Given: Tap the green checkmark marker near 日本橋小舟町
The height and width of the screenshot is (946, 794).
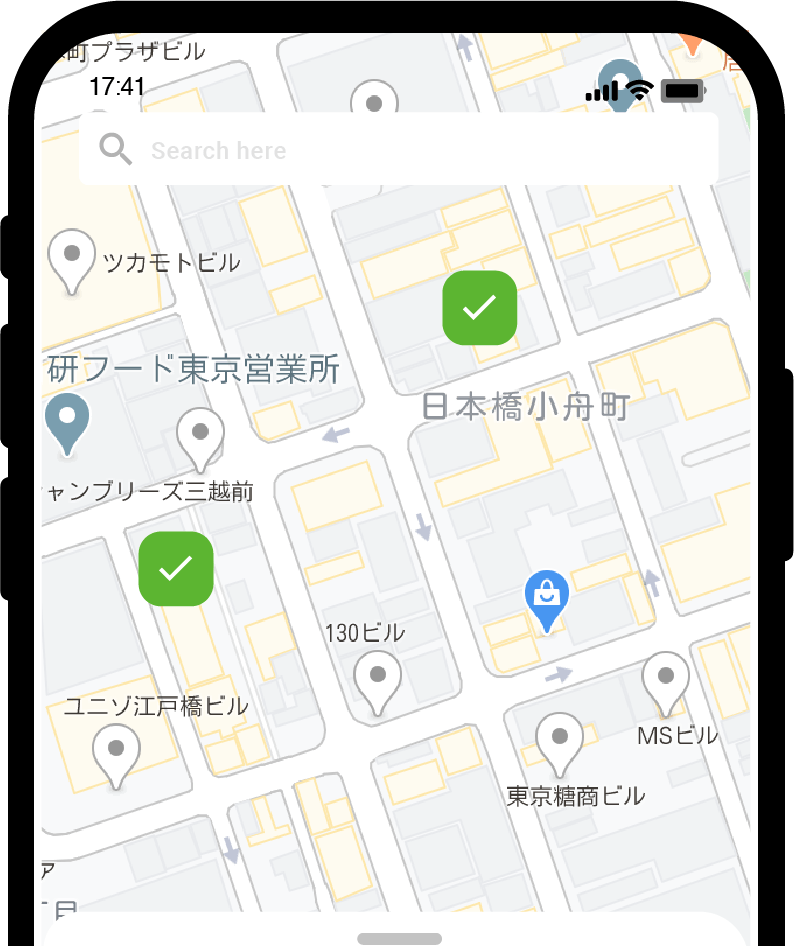Looking at the screenshot, I should (480, 307).
